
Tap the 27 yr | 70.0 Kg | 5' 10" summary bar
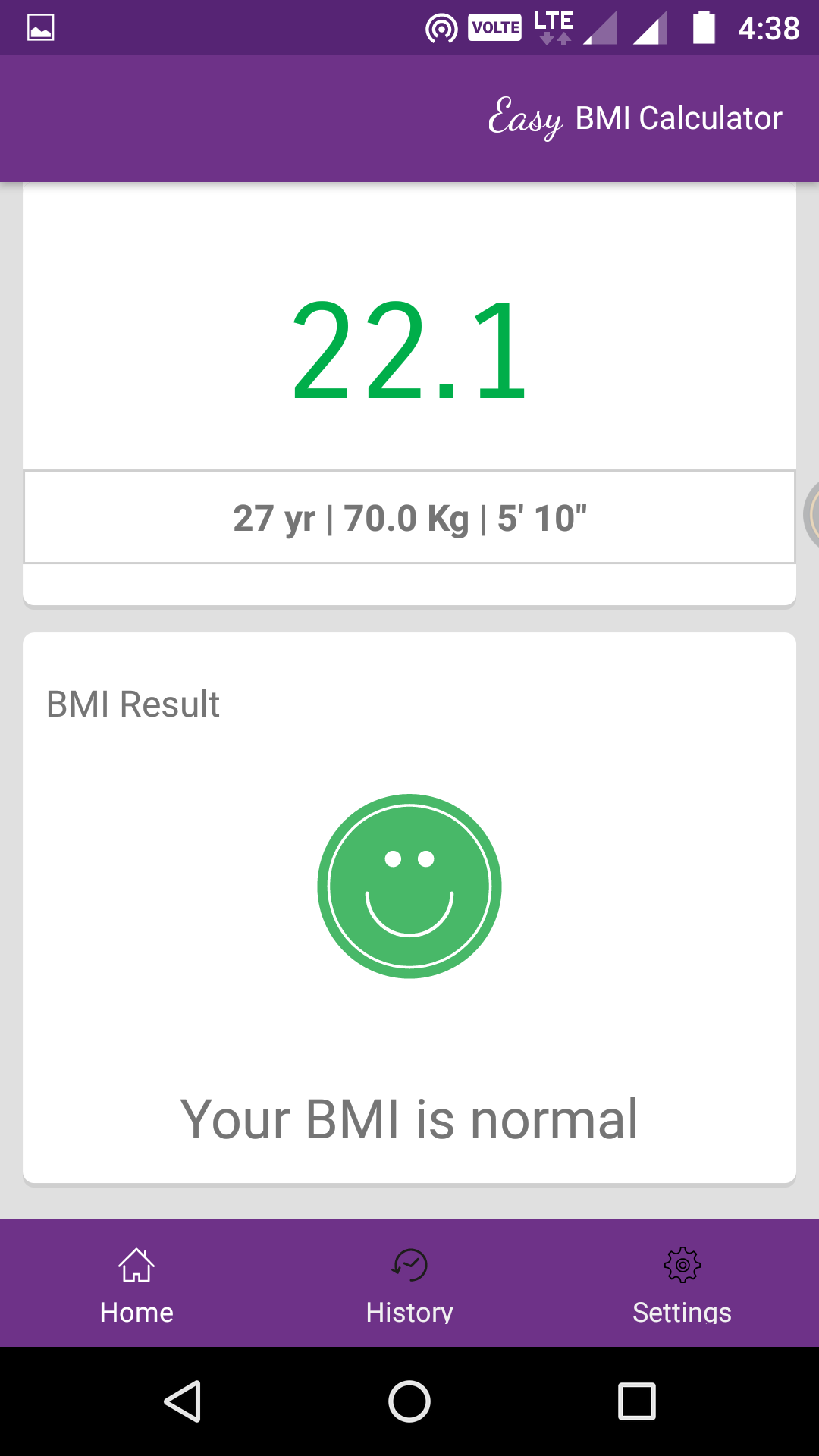(x=409, y=517)
